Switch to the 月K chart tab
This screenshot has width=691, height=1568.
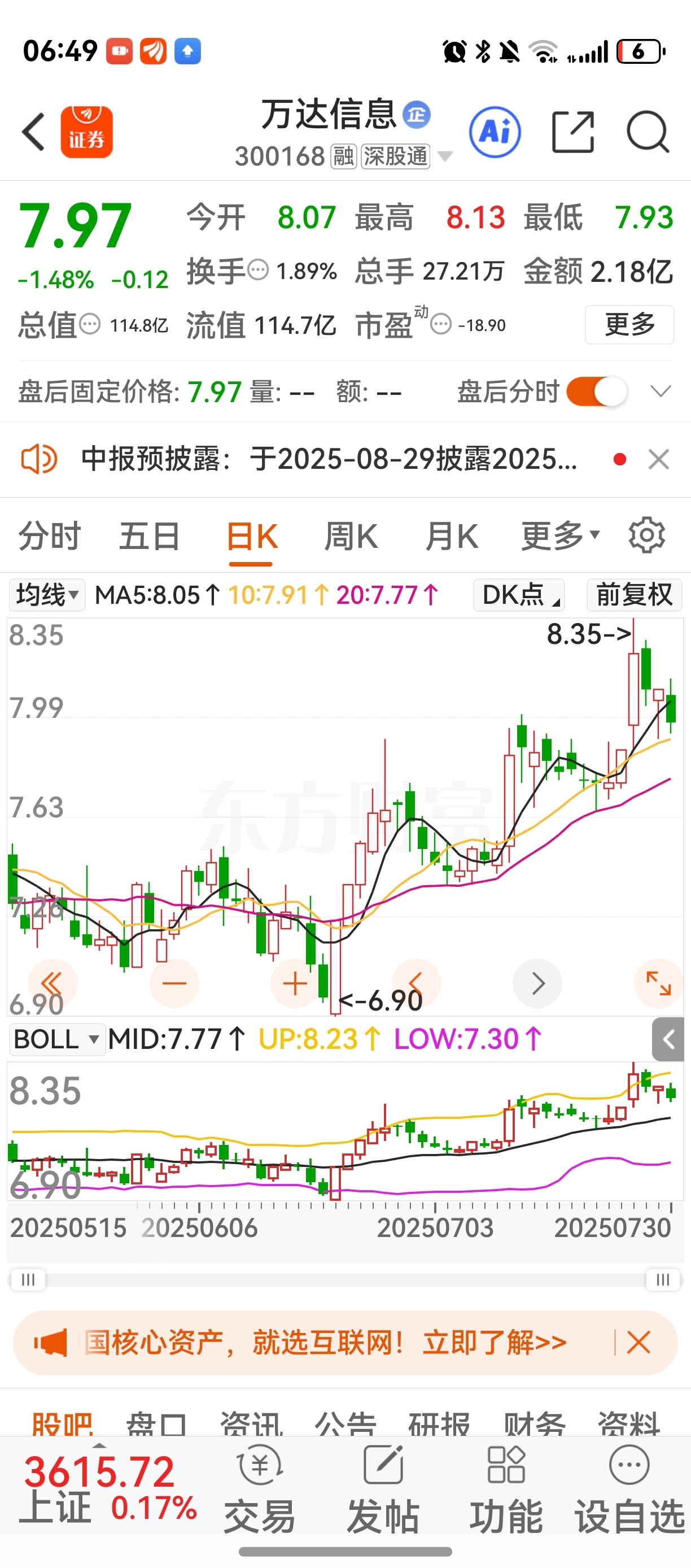[x=451, y=536]
